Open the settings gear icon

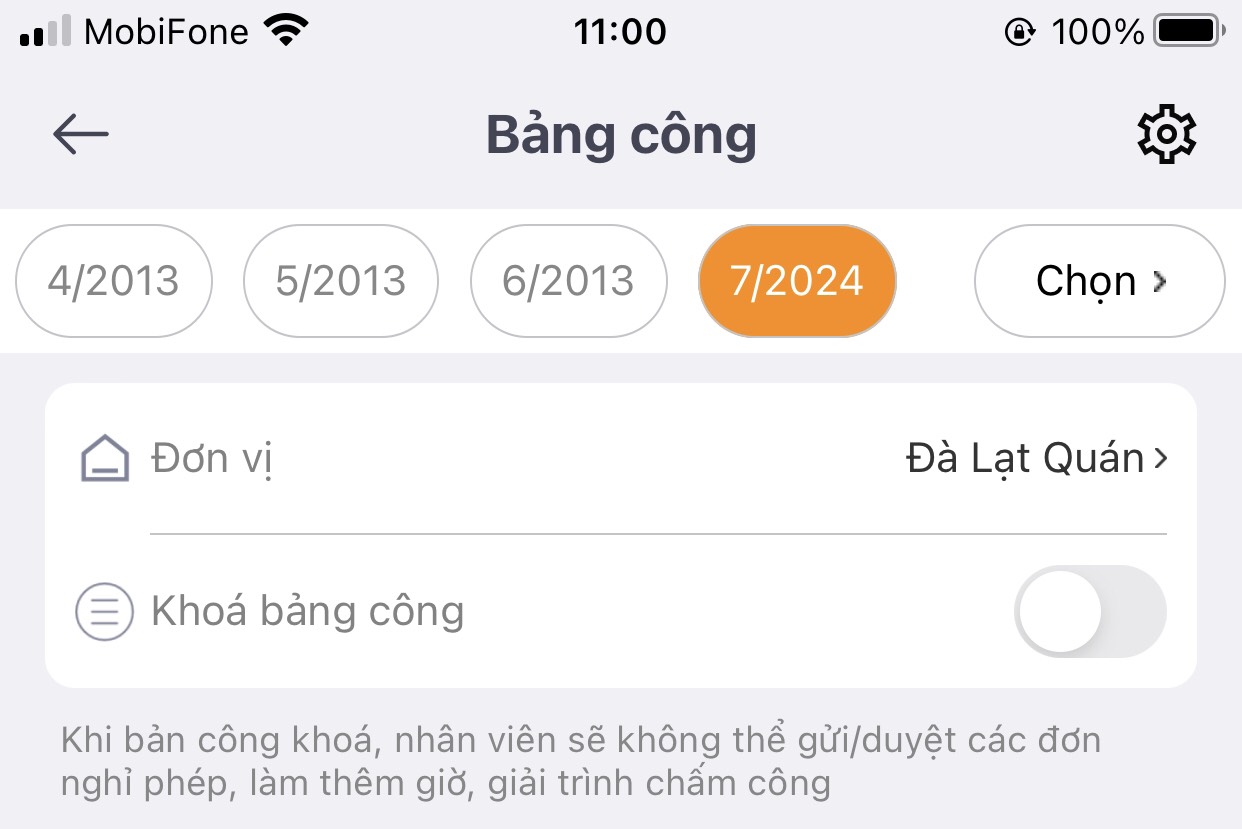coord(1166,134)
